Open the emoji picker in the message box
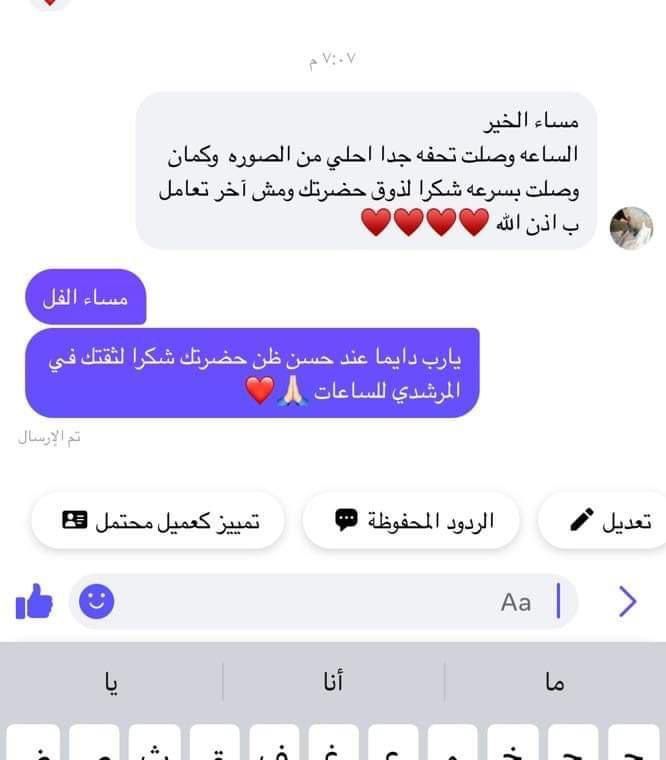This screenshot has width=666, height=760. 96,601
